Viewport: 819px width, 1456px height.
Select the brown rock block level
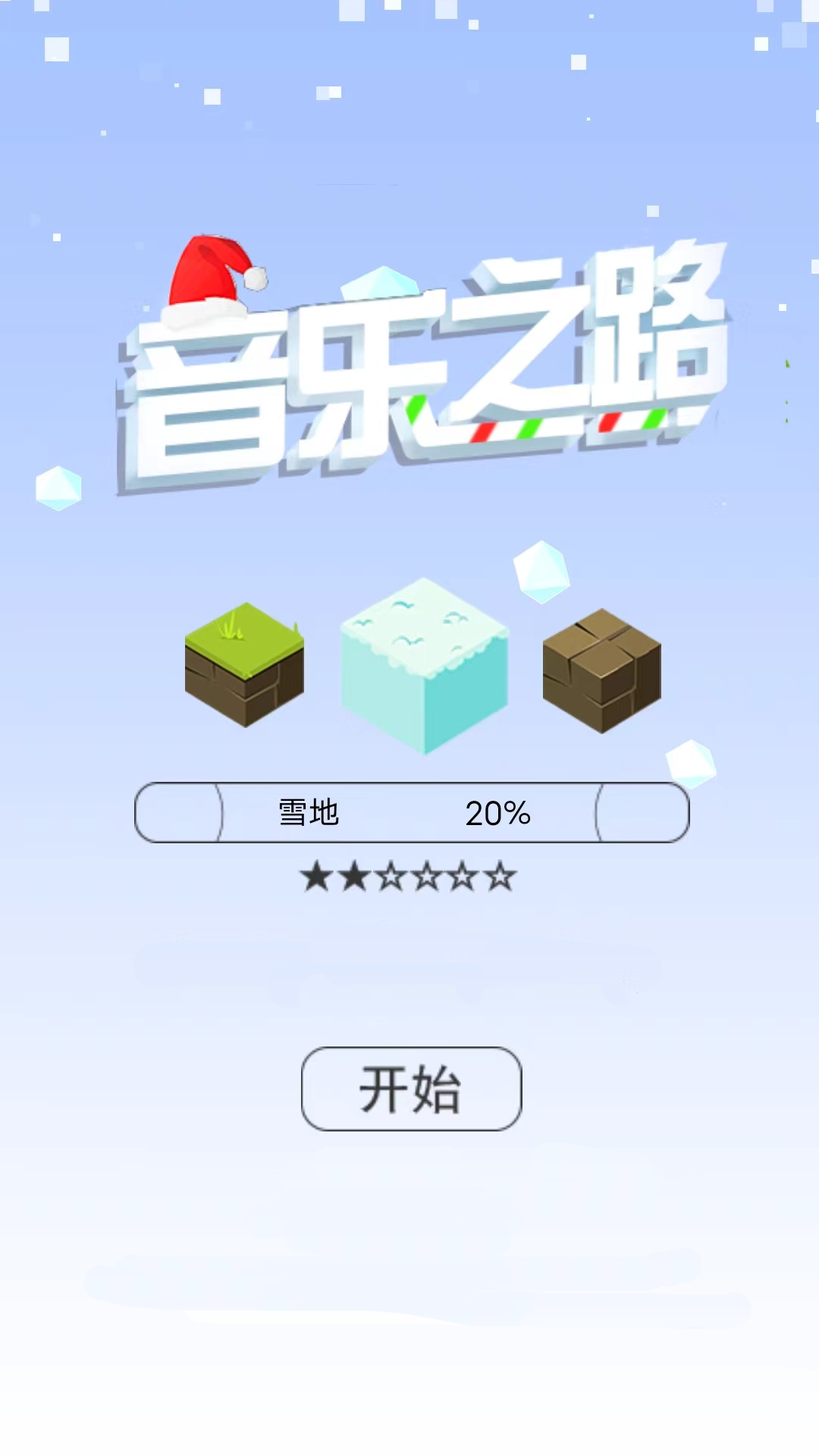pyautogui.click(x=602, y=671)
